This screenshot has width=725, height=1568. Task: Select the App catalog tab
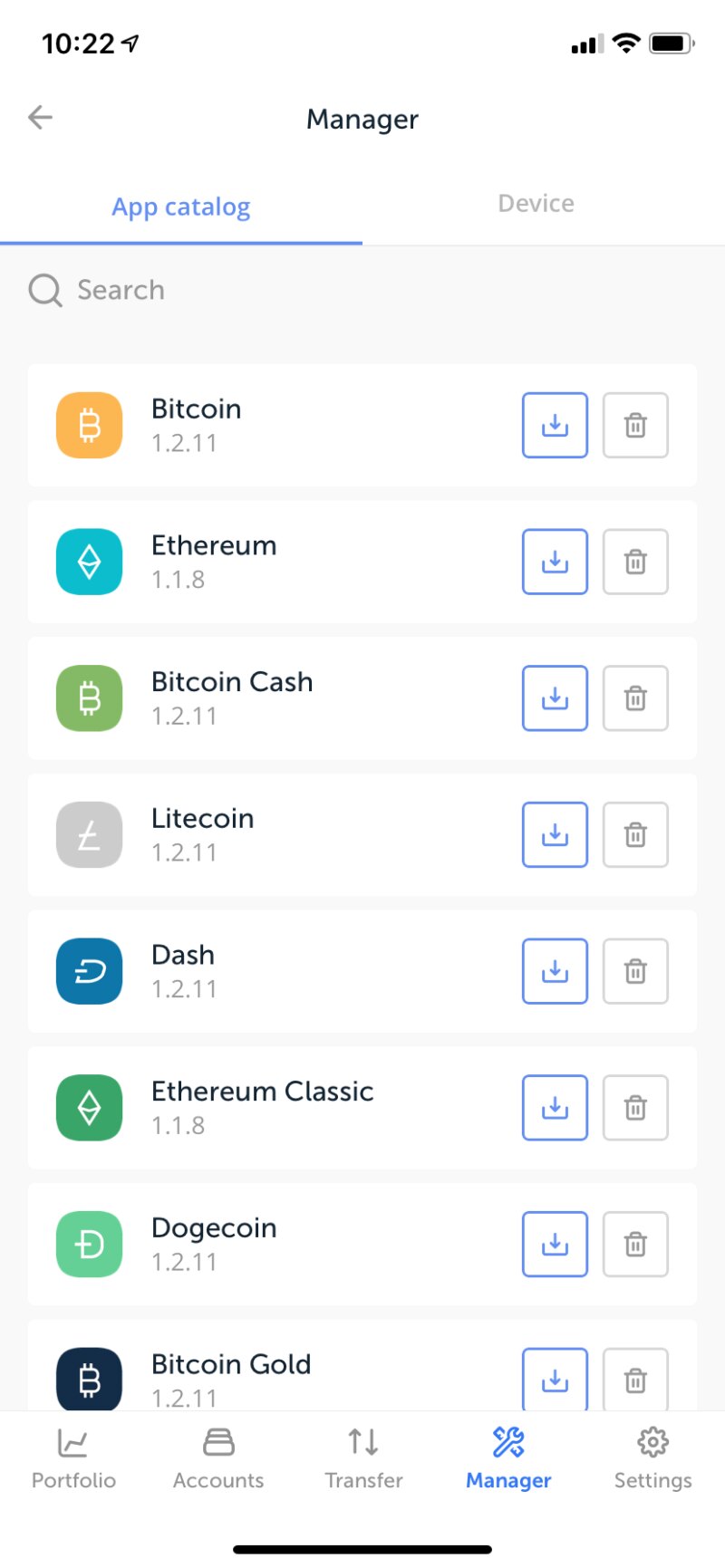tap(181, 207)
